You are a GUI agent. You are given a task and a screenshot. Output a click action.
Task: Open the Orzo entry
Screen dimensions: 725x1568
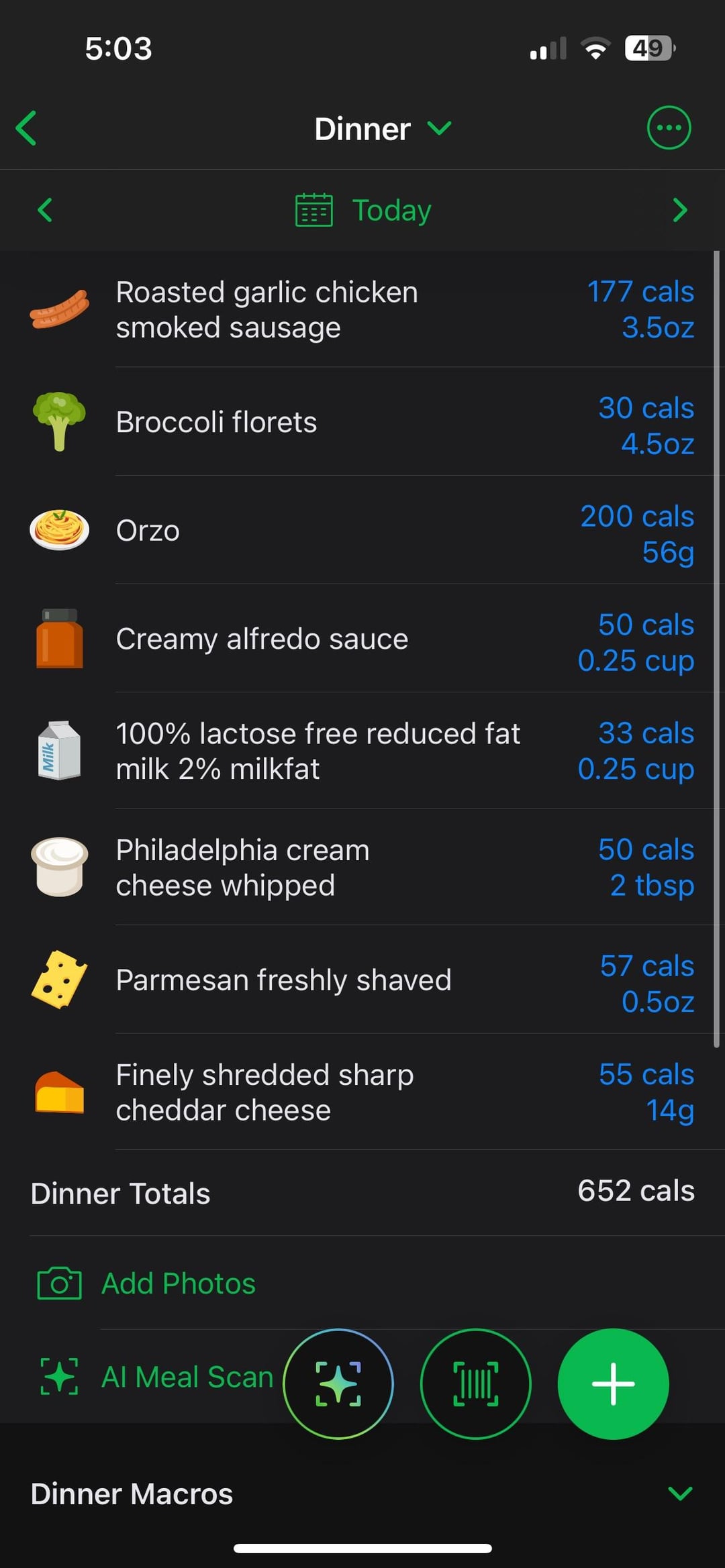click(362, 531)
